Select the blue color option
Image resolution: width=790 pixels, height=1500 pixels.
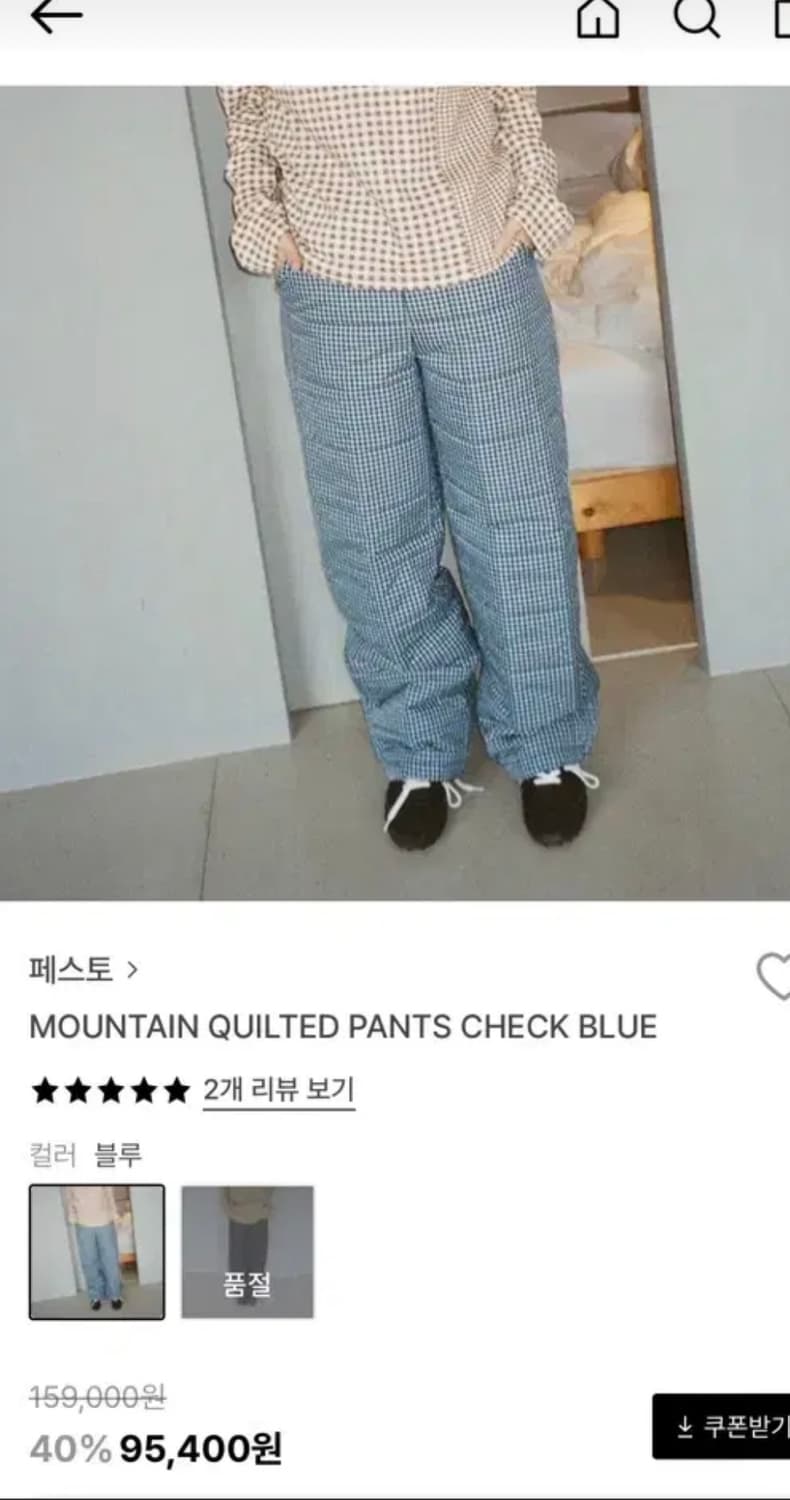(96, 1251)
